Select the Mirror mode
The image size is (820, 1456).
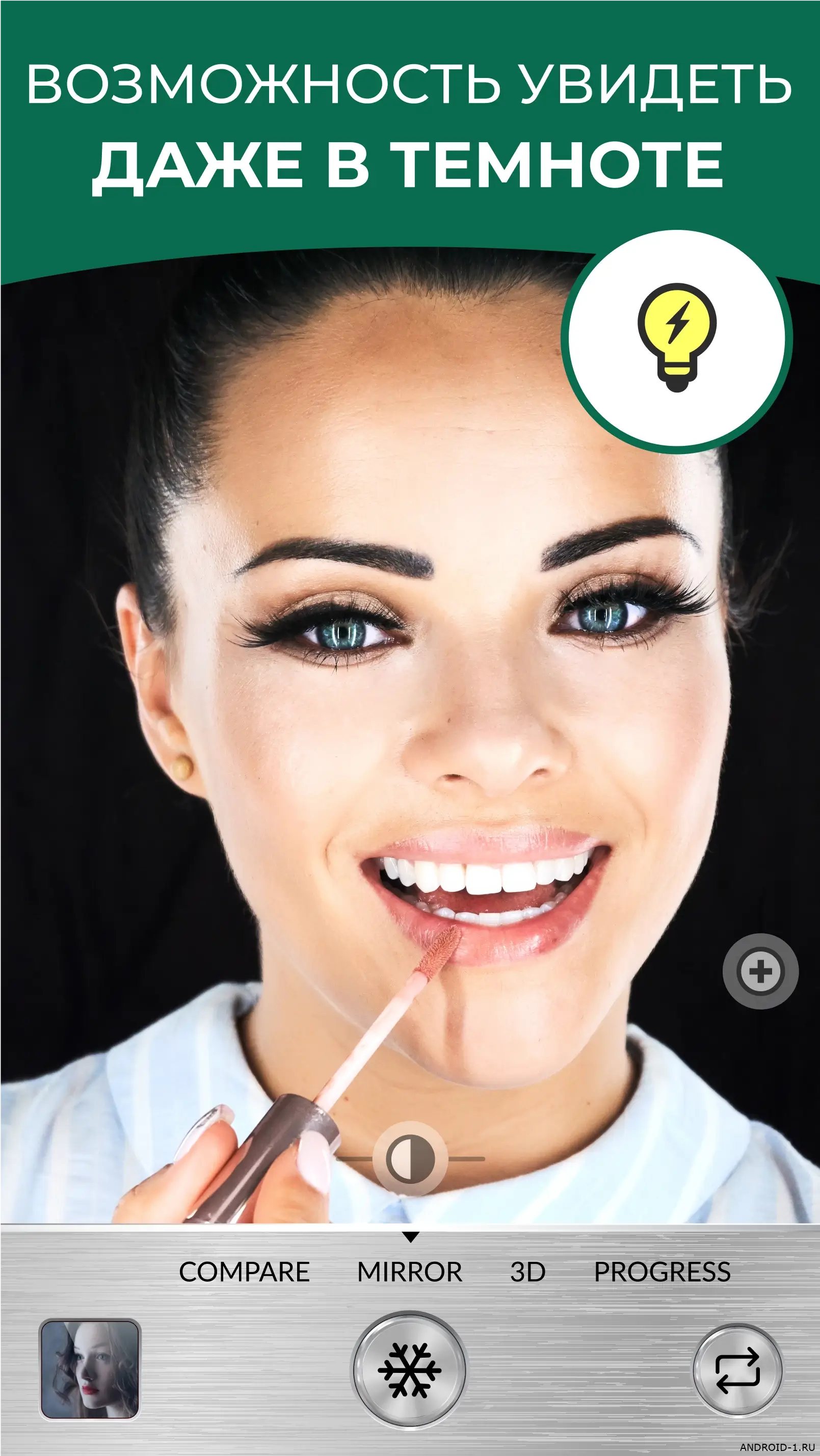(x=410, y=1272)
